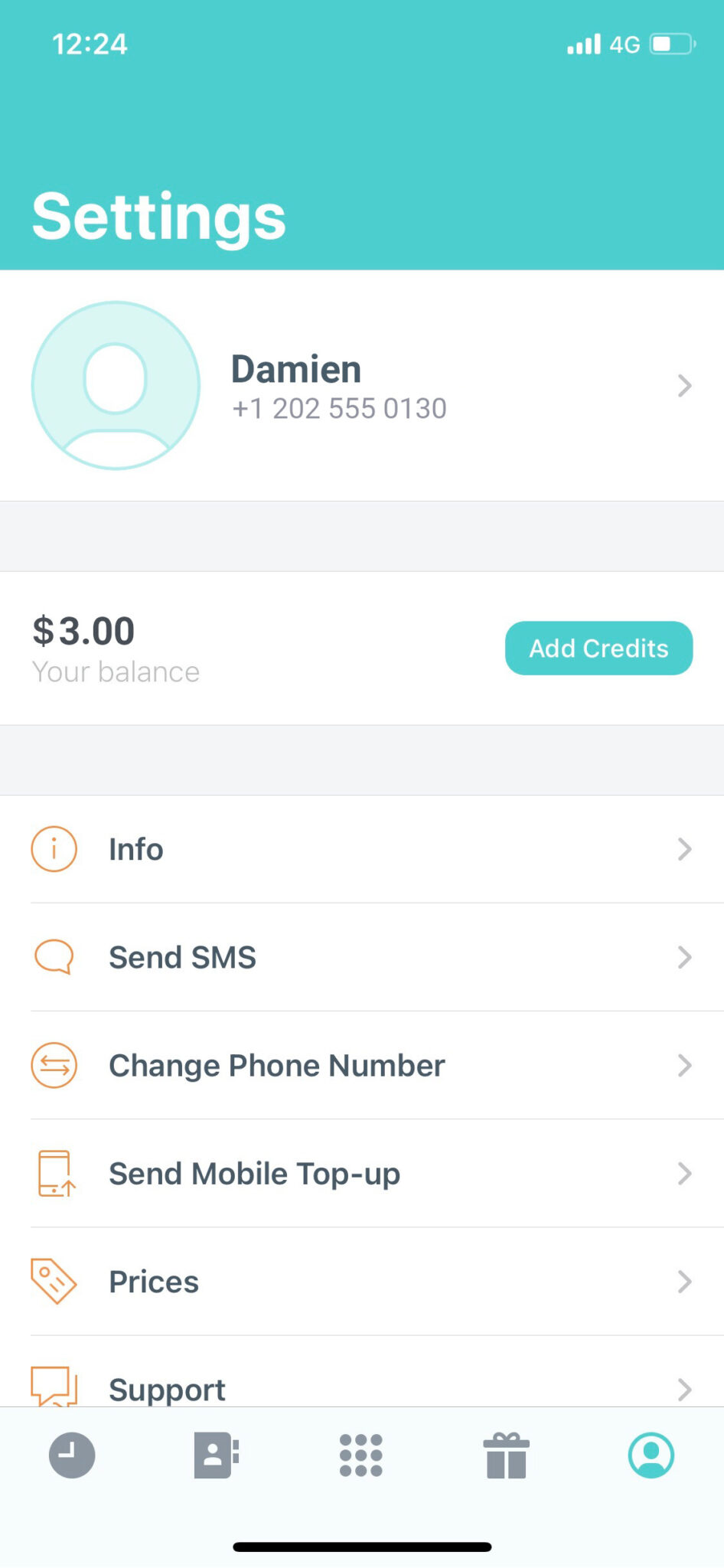Click the Change Phone Number arrows icon
The image size is (724, 1568).
(54, 1065)
